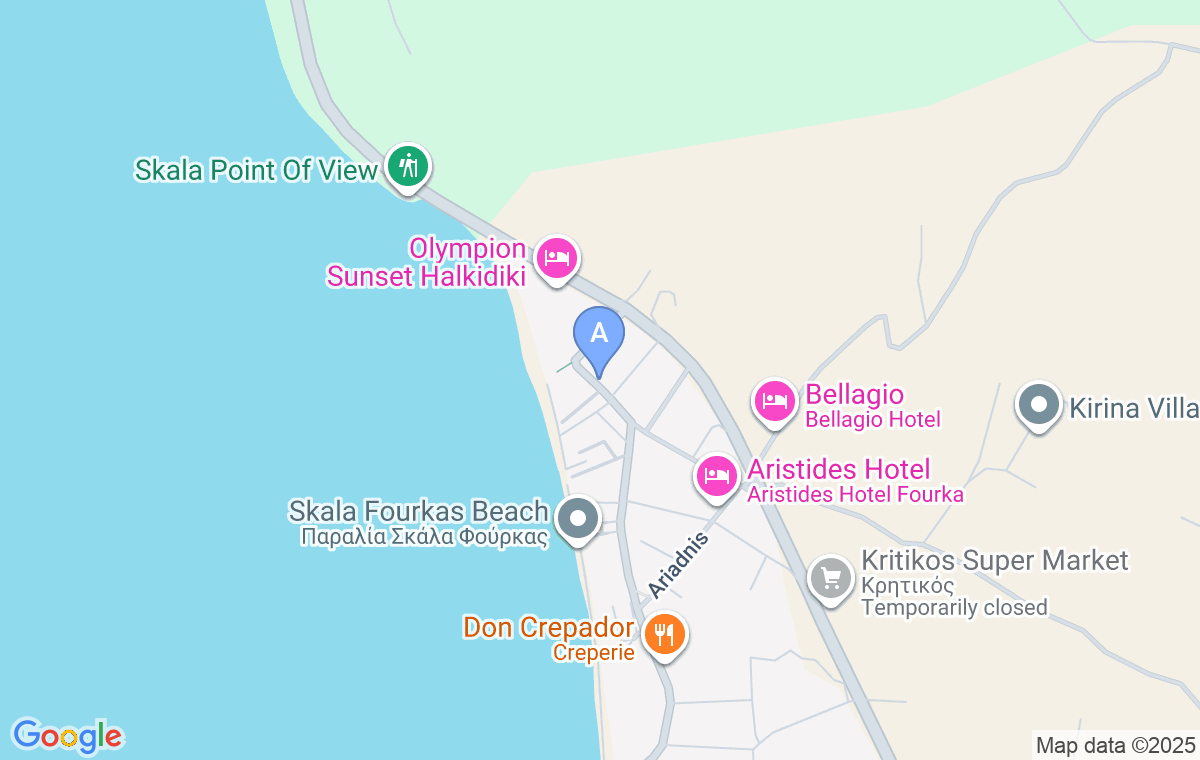The width and height of the screenshot is (1200, 760).
Task: Select the Olympion Sunset Halkidiki hotel pin
Action: tap(556, 259)
